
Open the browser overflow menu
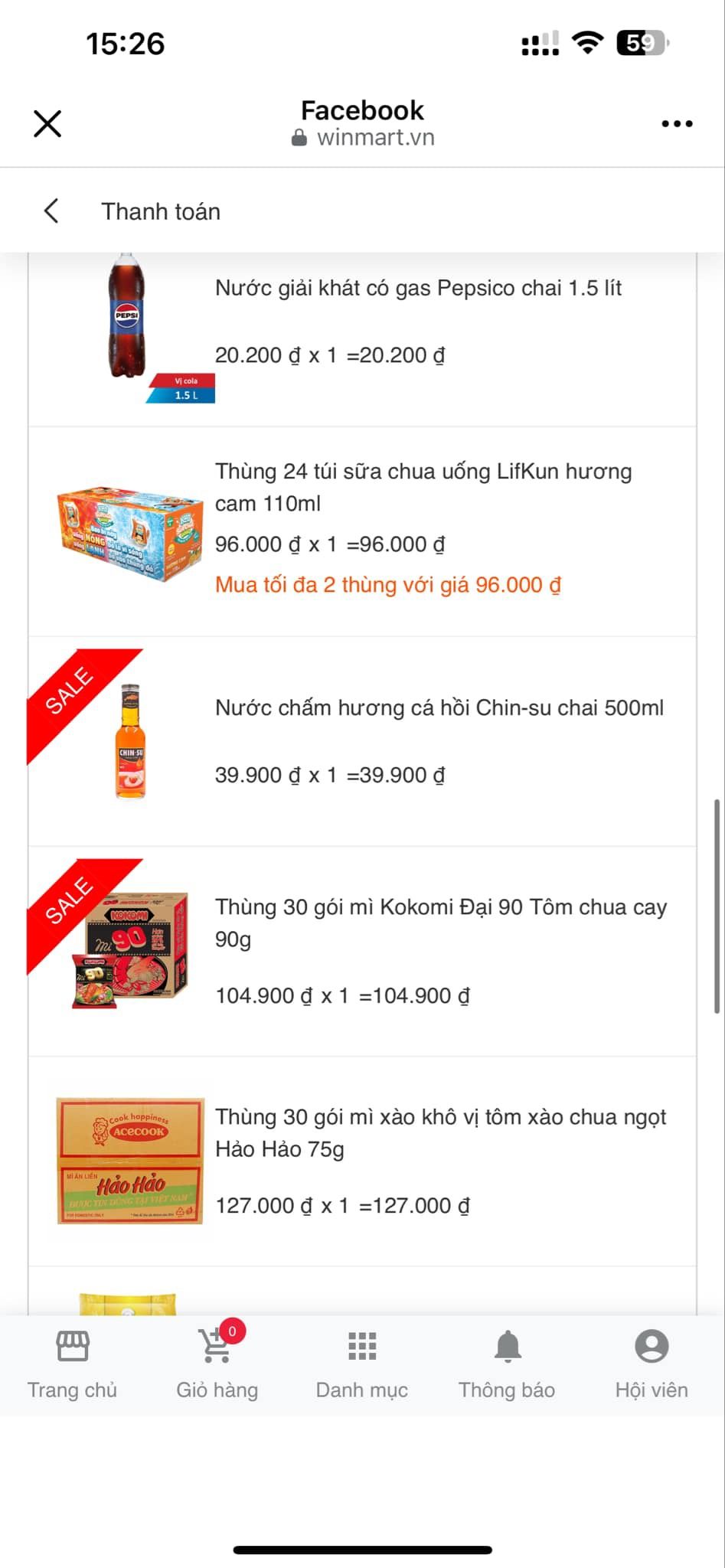click(677, 123)
